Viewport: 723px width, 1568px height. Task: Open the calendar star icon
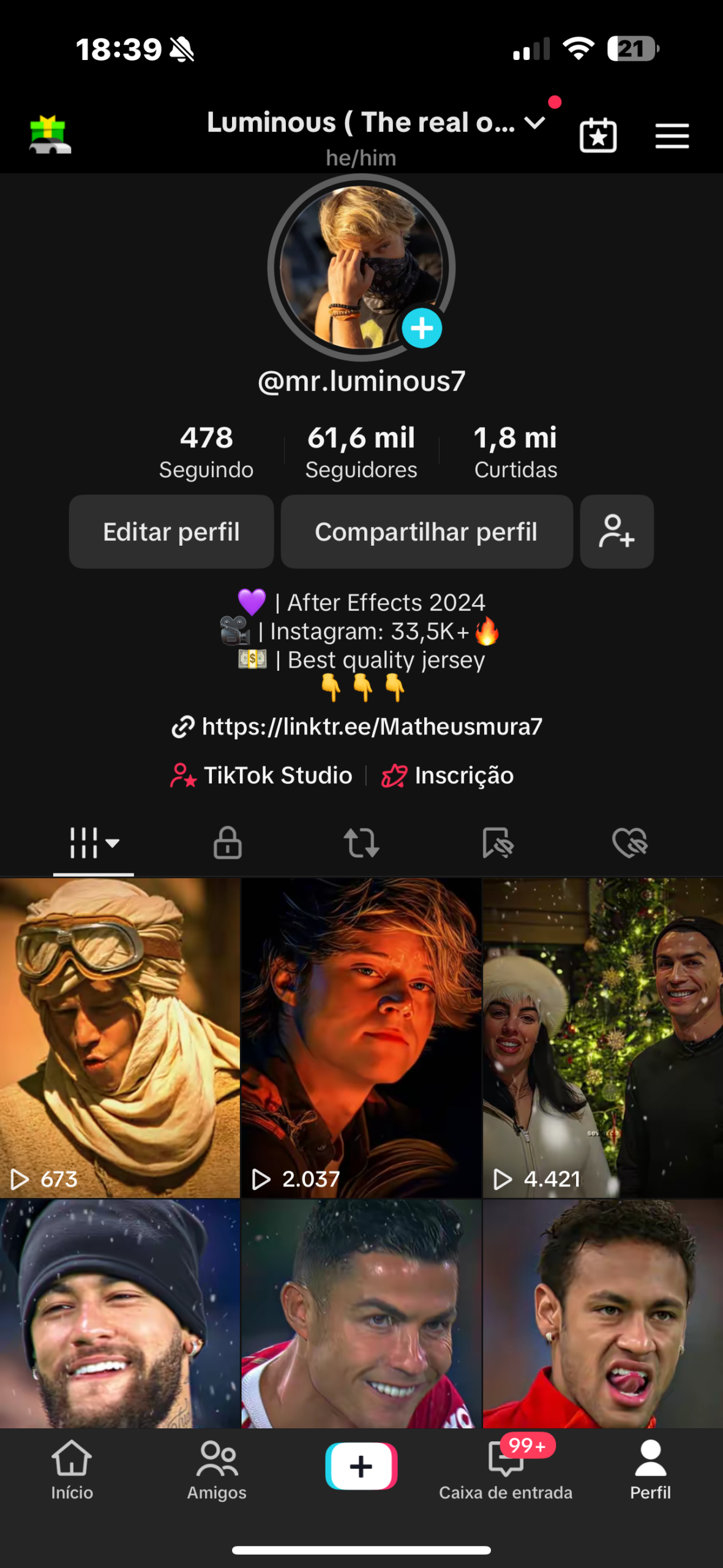598,135
